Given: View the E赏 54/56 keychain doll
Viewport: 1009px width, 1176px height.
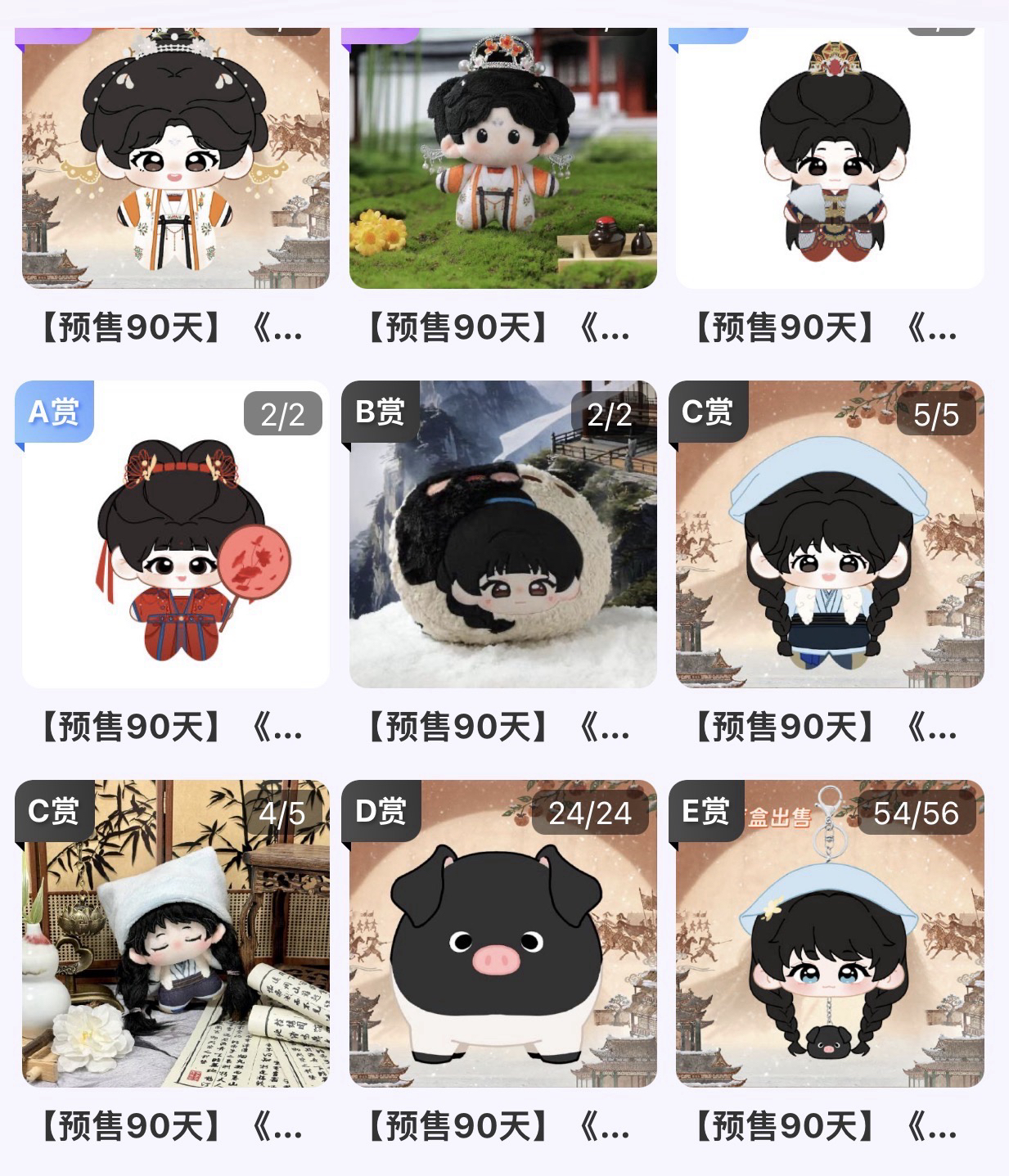Looking at the screenshot, I should 830,933.
